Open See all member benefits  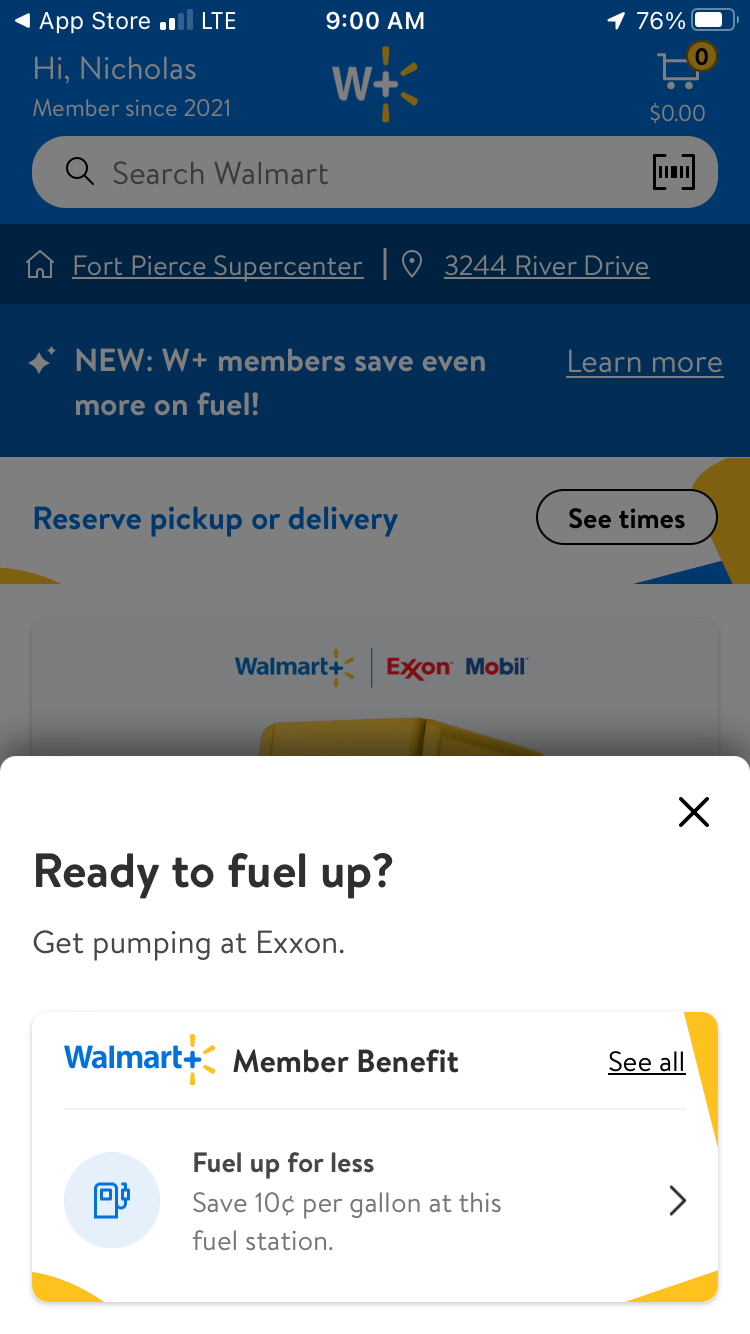click(646, 1062)
